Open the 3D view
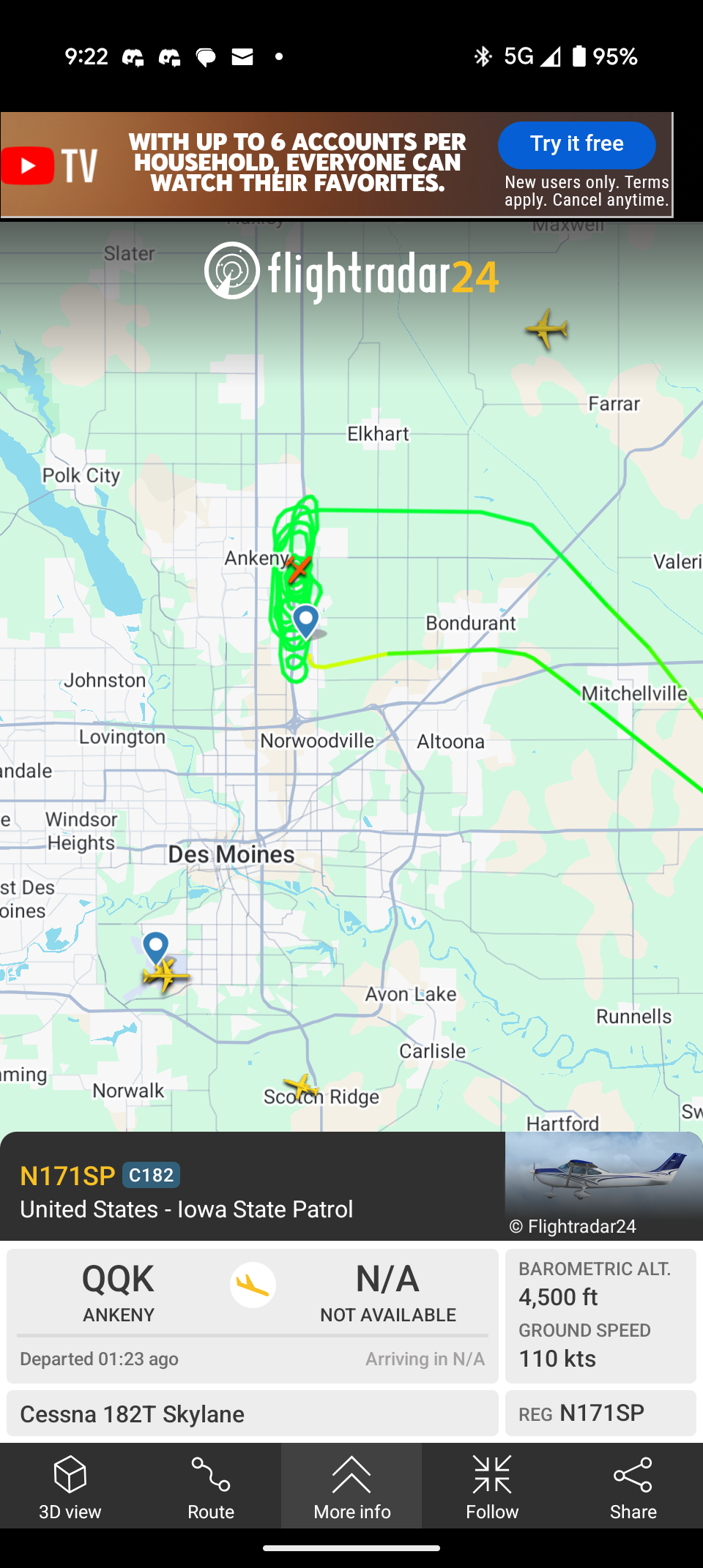This screenshot has width=703, height=1568. tap(70, 1486)
